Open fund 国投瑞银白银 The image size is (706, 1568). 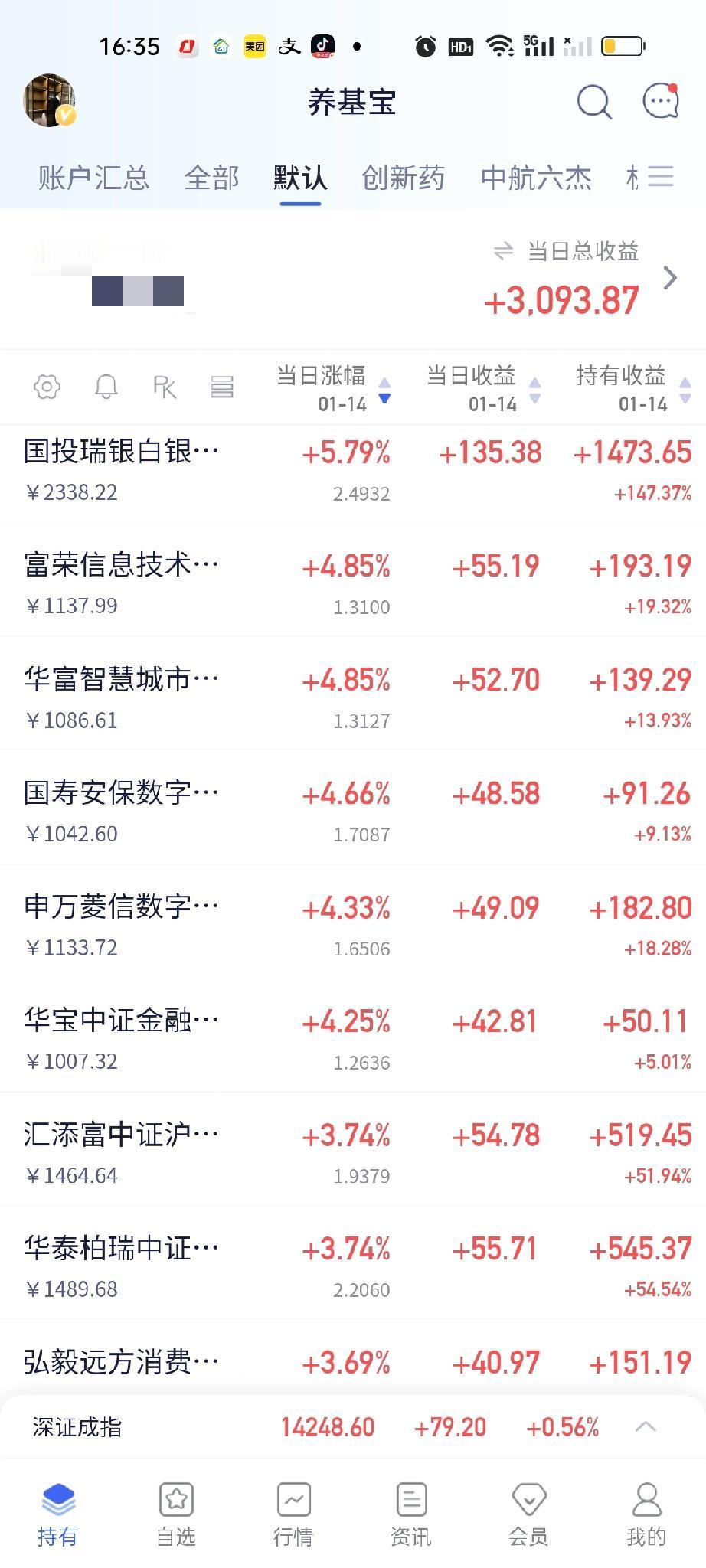(x=120, y=452)
